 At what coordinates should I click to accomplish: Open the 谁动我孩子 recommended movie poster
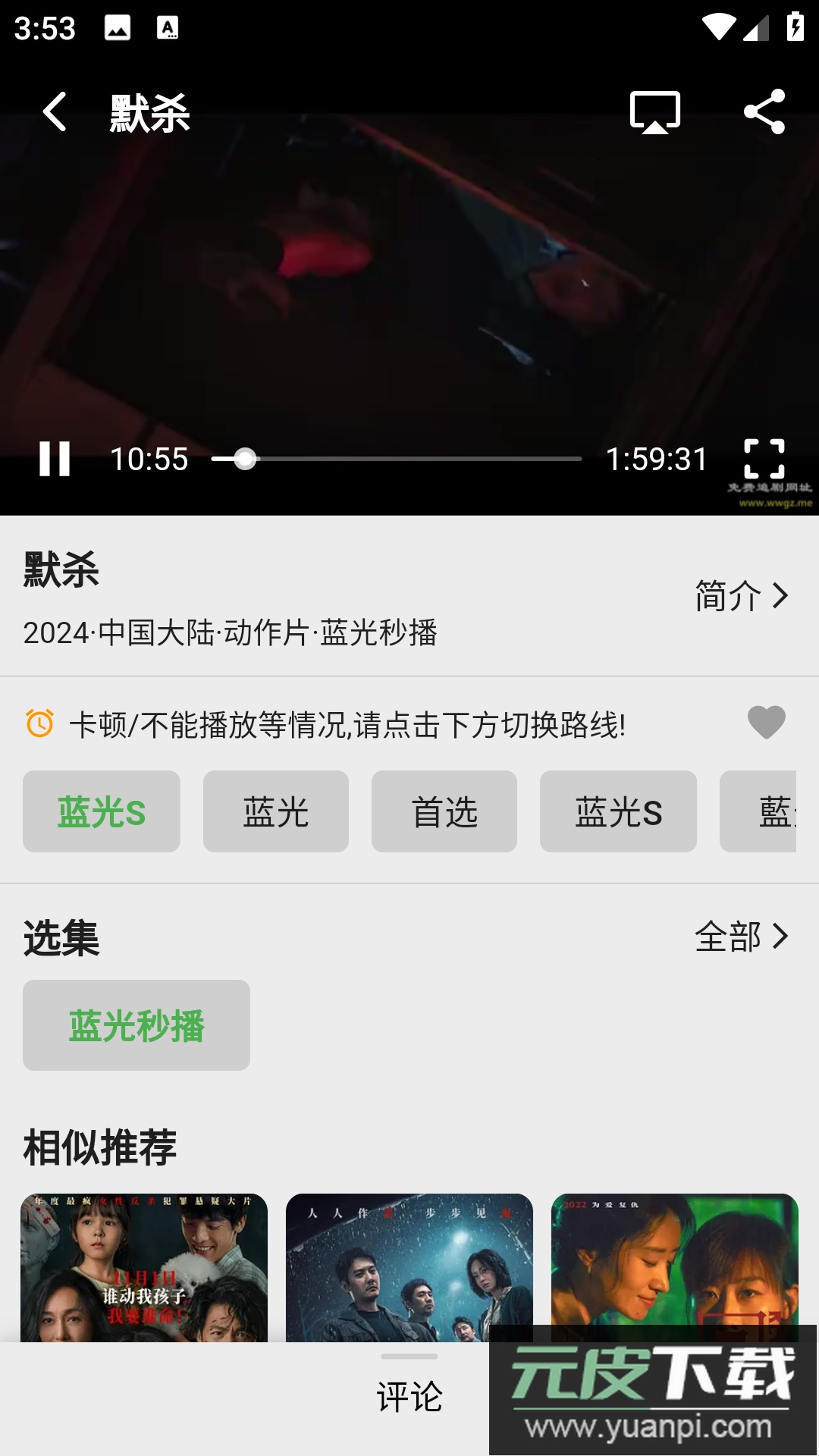point(144,1266)
